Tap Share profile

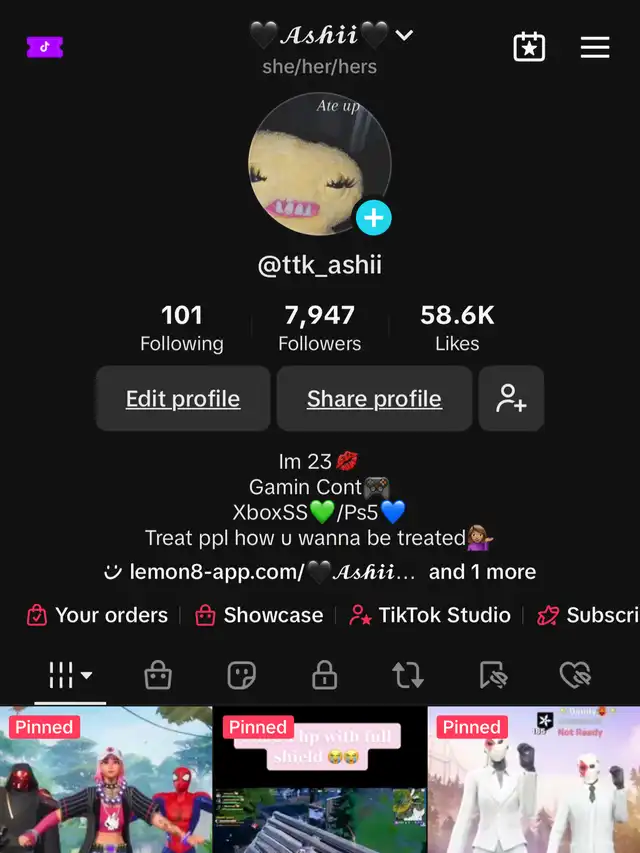(374, 398)
